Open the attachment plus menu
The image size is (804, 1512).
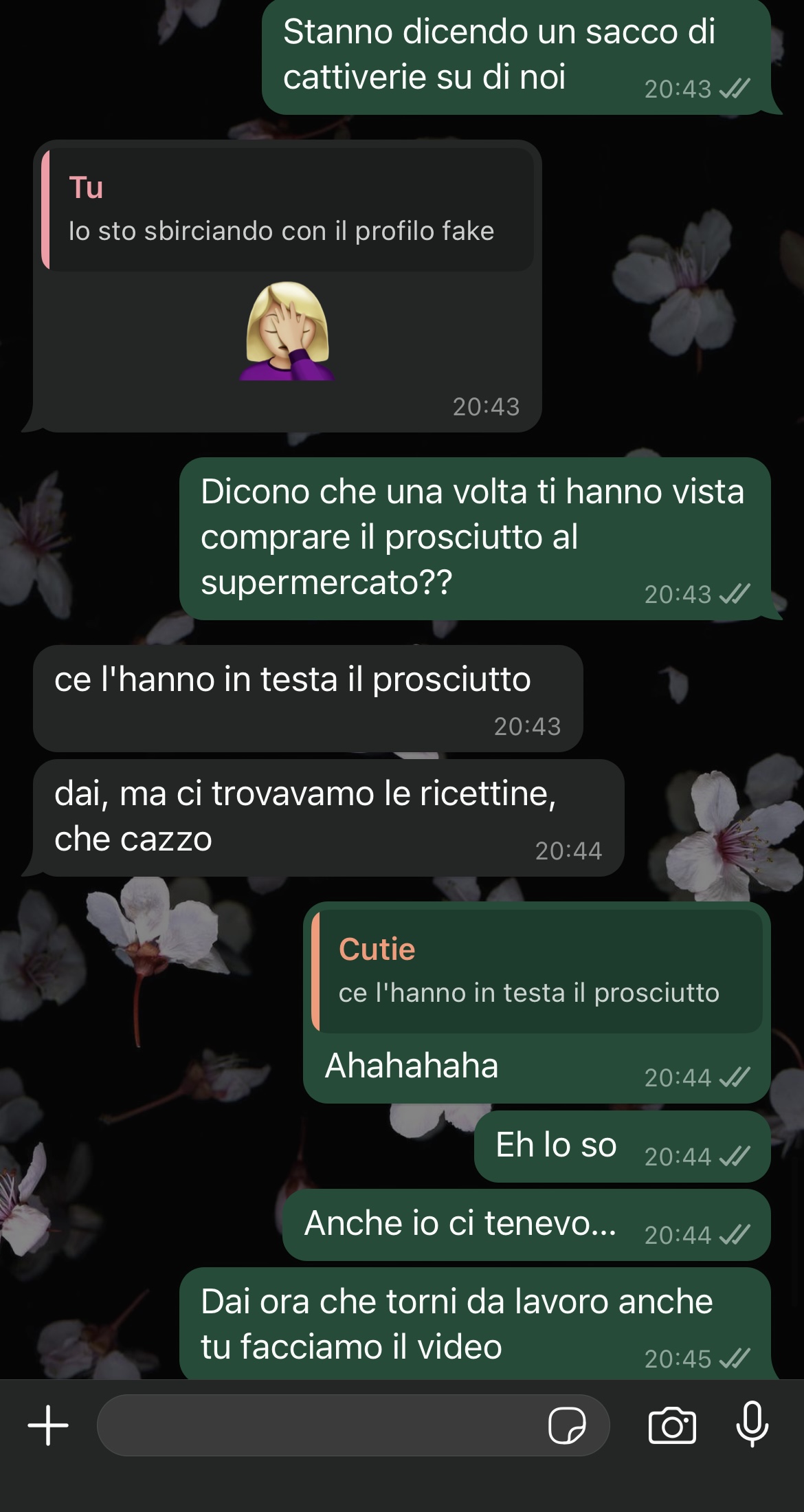48,1425
